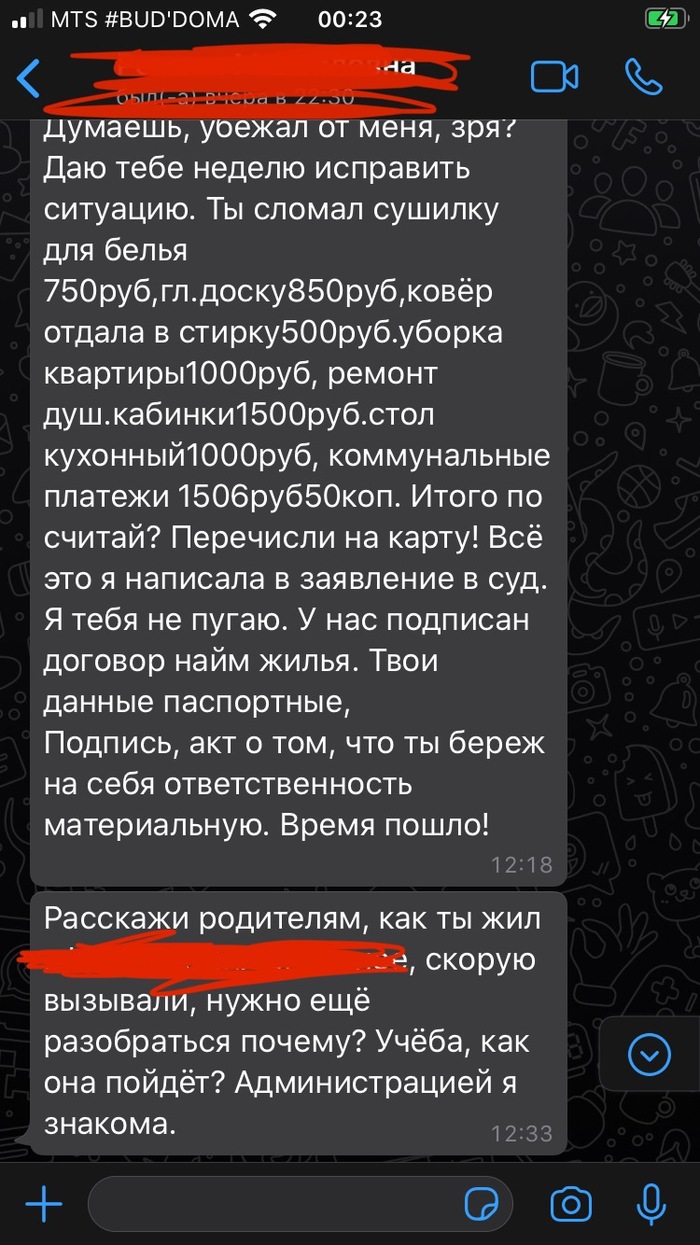The height and width of the screenshot is (1245, 700).
Task: Tap the microphone icon for voice message
Action: pos(653,1204)
